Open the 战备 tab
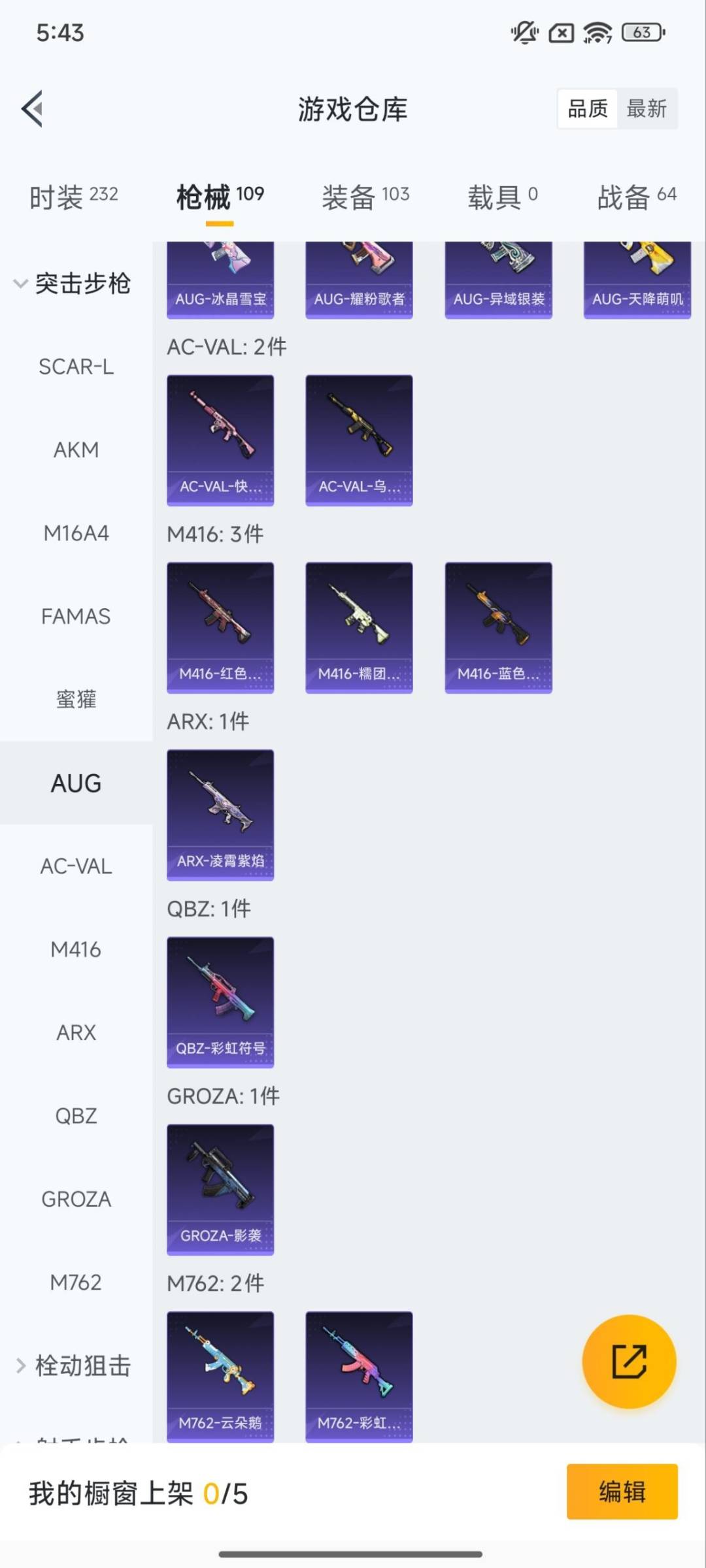706x1568 pixels. (x=637, y=197)
